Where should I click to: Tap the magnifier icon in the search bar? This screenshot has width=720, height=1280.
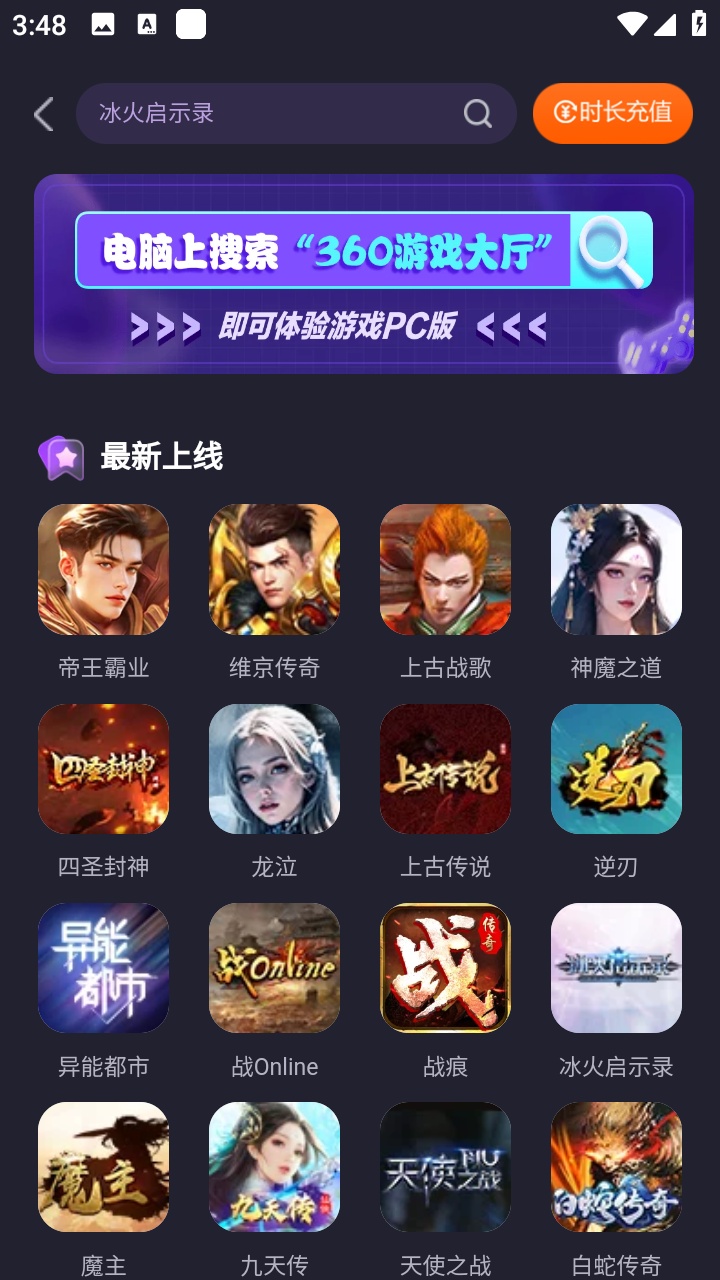[x=478, y=114]
